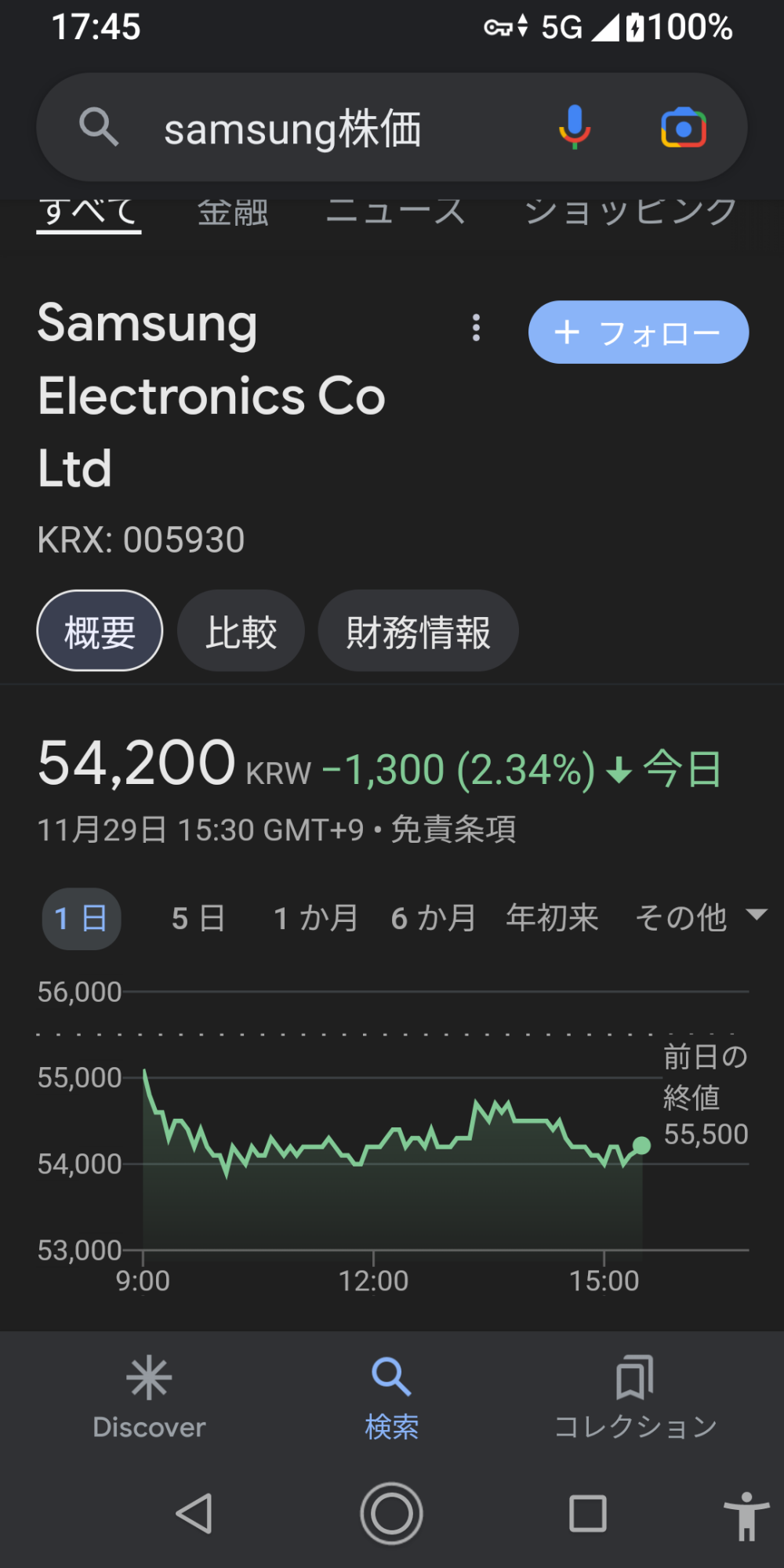Select the 財務情報 chip
The image size is (784, 1568).
pyautogui.click(x=418, y=631)
